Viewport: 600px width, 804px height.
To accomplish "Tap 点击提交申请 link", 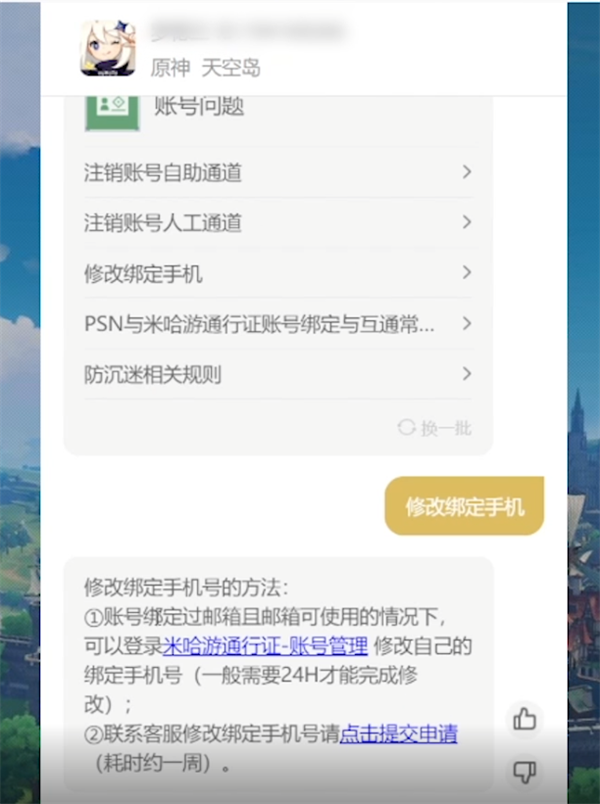I will 398,734.
